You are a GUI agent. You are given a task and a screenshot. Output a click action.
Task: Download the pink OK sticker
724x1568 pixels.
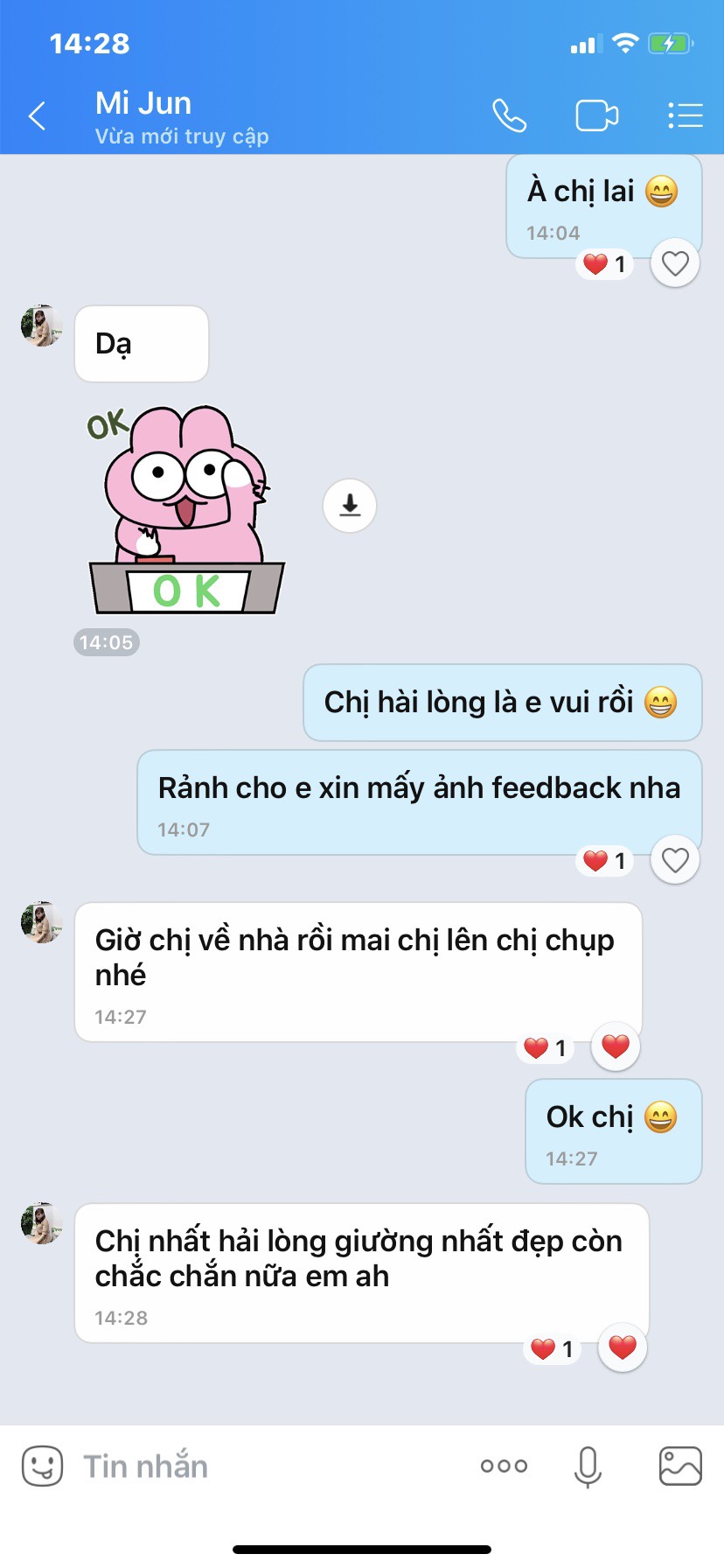tap(350, 505)
